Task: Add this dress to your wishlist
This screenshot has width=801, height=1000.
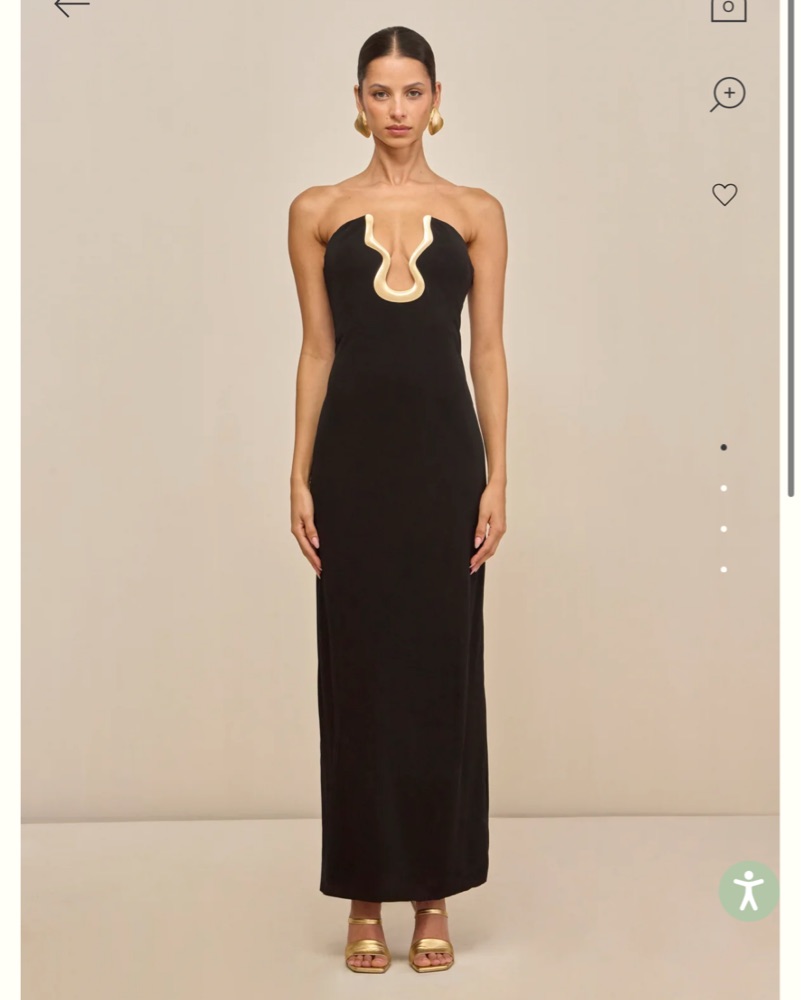Action: click(x=725, y=194)
